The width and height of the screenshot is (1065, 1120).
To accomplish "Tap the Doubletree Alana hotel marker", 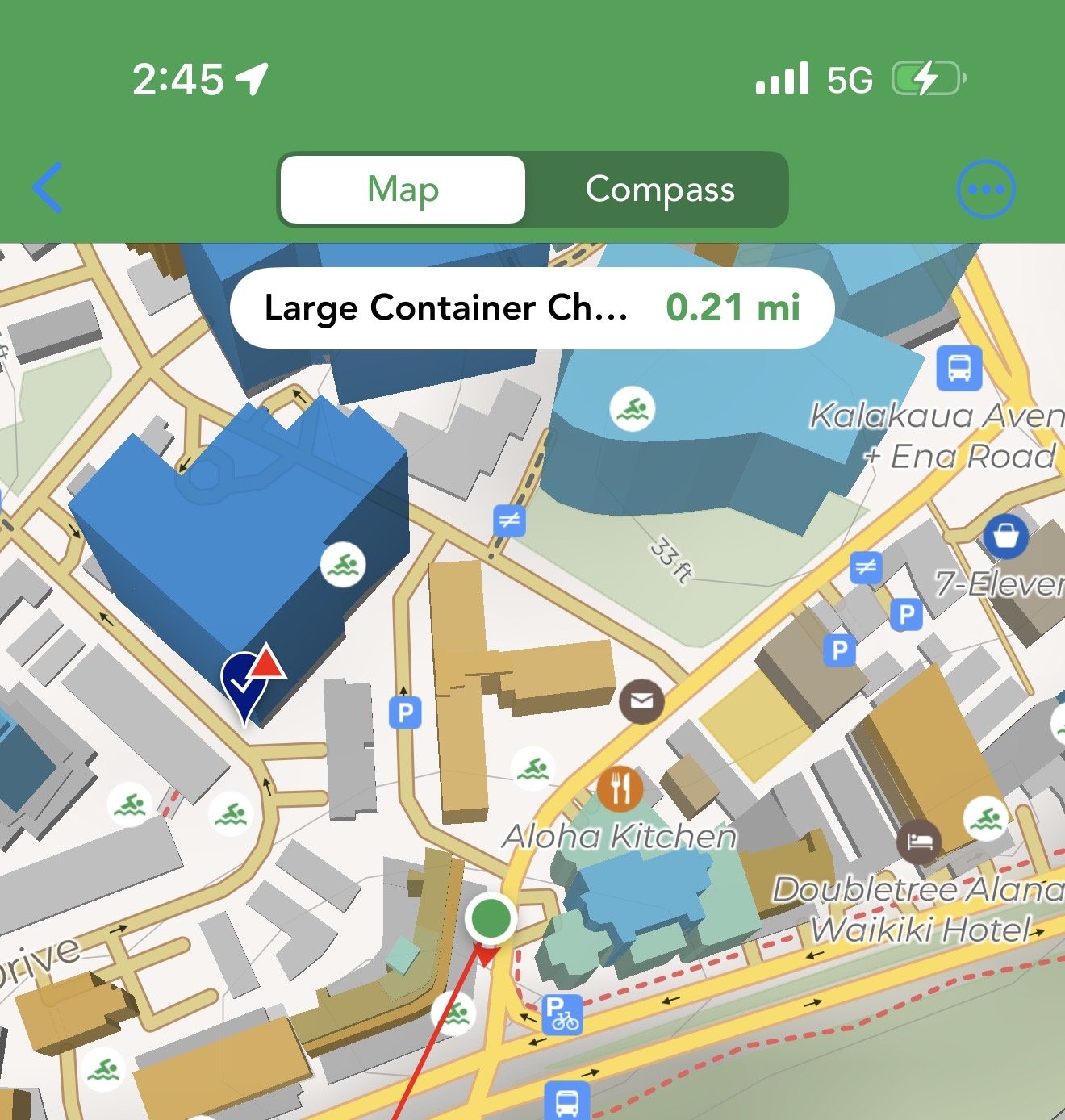I will 918,841.
